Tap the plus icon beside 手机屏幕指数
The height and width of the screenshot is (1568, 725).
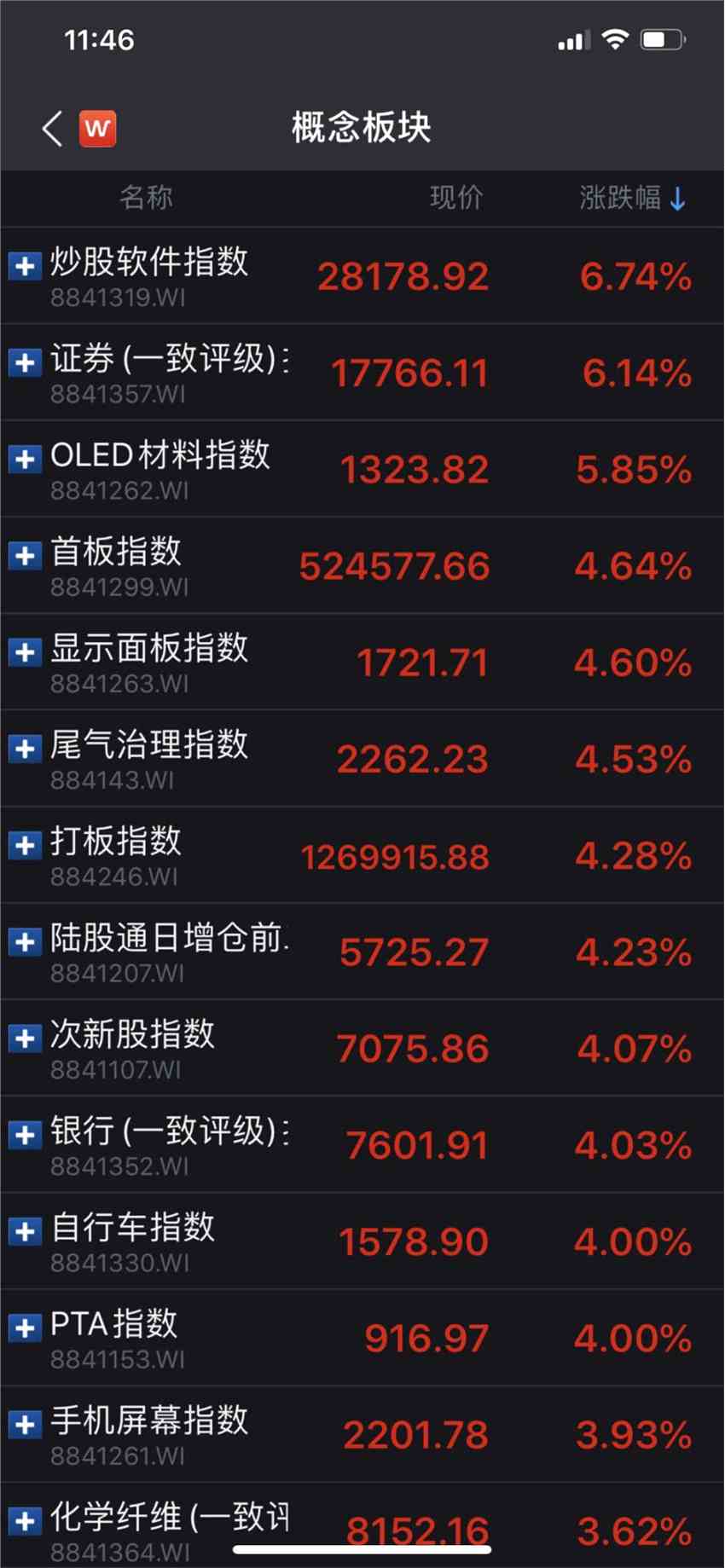(x=25, y=1424)
